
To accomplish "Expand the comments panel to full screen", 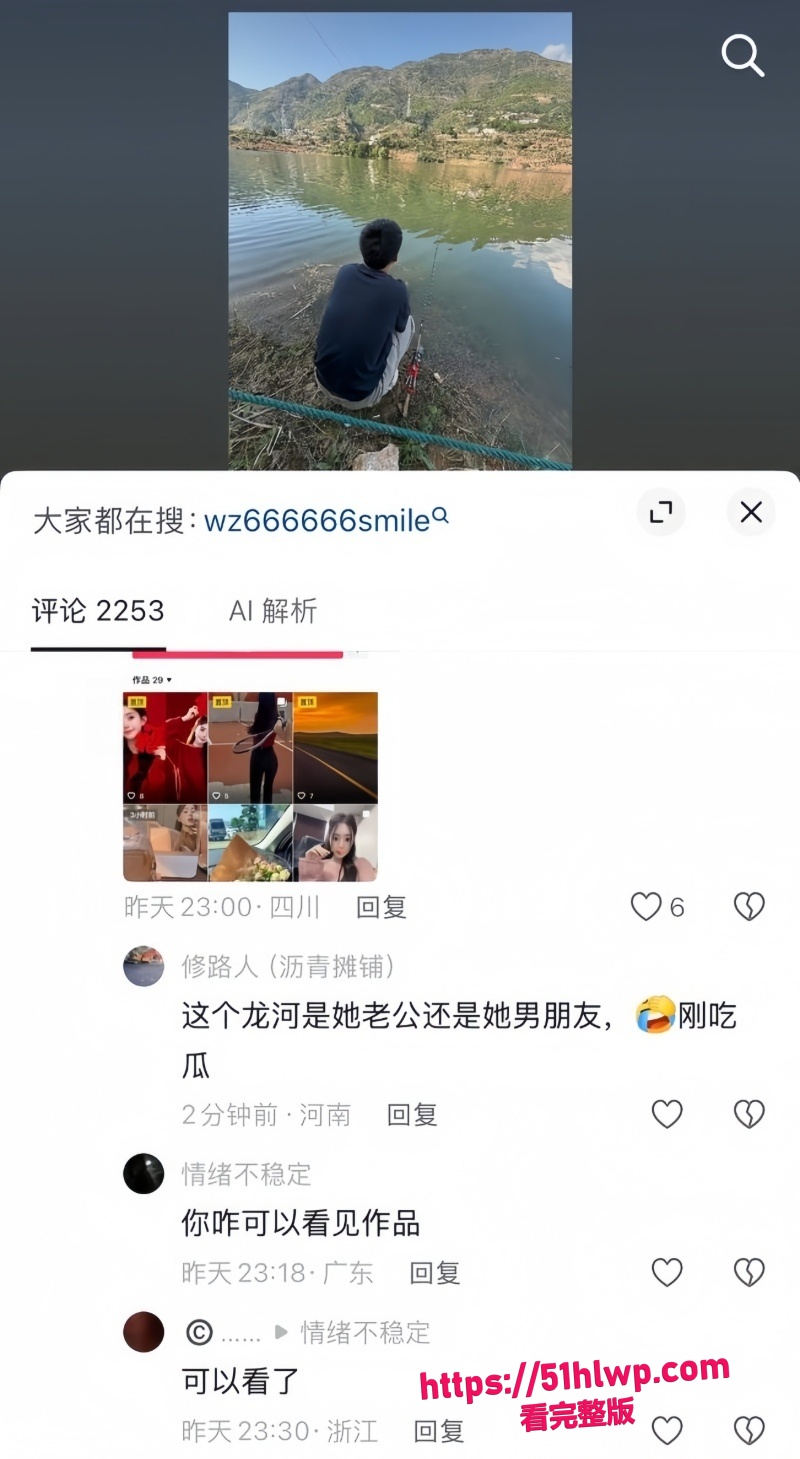I will pos(661,512).
